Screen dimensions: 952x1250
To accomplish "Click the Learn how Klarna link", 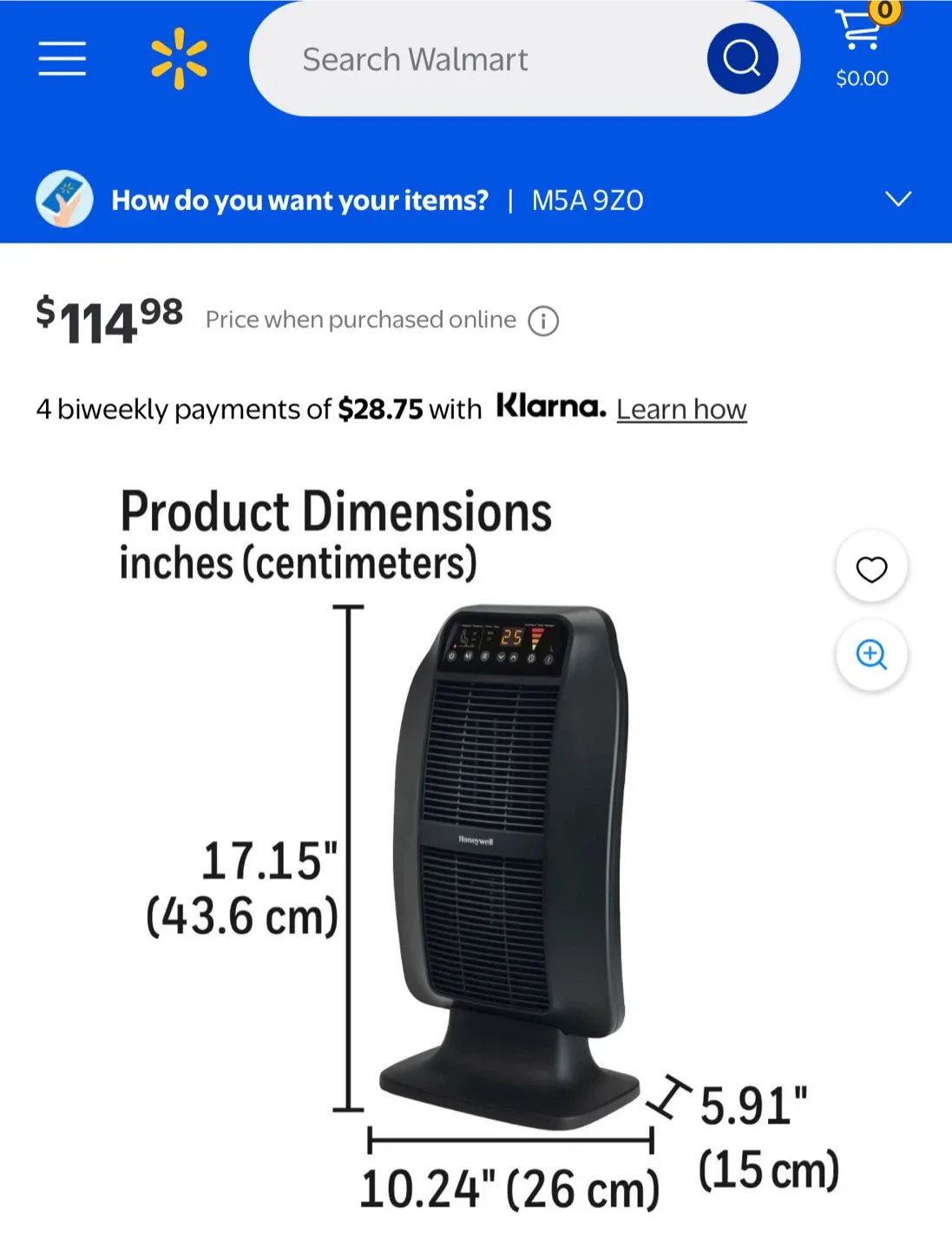I will pyautogui.click(x=681, y=409).
